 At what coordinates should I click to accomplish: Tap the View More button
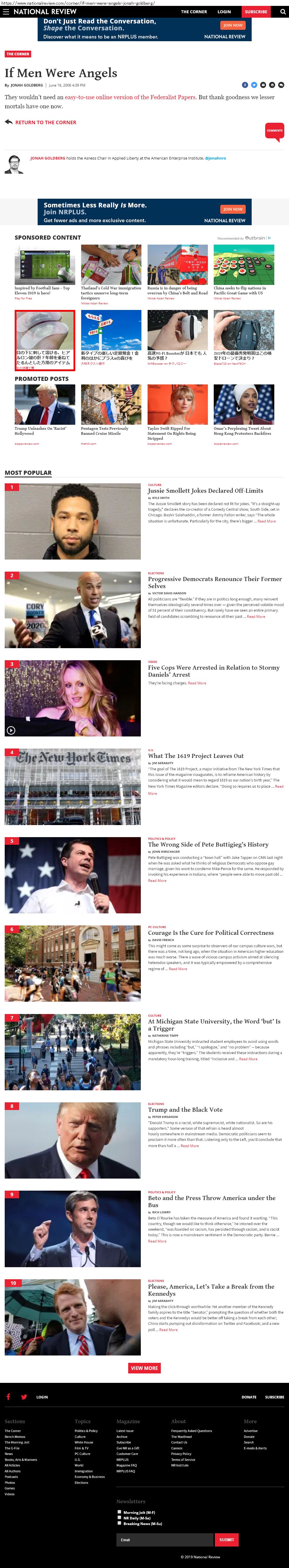144,1368
